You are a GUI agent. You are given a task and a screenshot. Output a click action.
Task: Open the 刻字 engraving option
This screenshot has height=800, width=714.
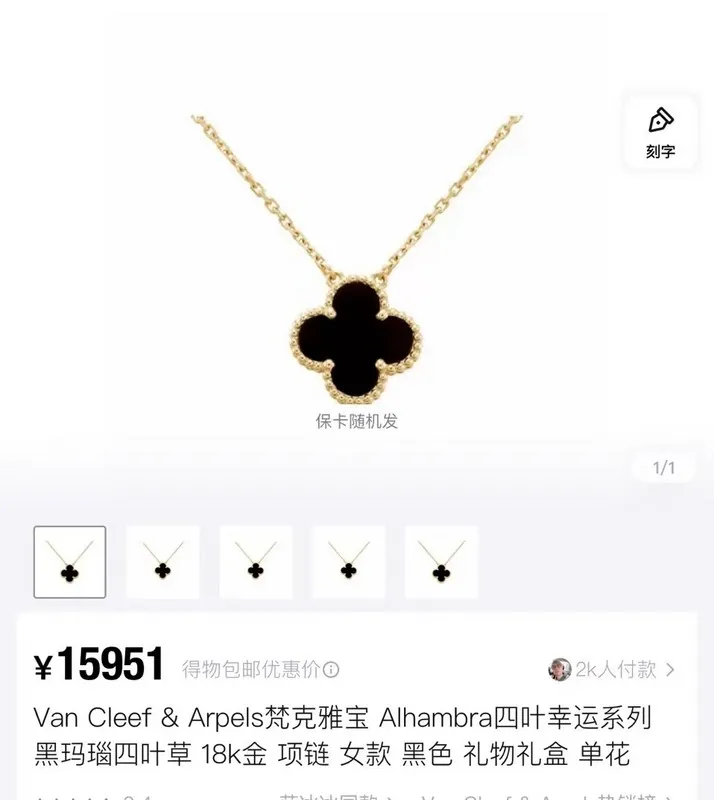click(660, 133)
